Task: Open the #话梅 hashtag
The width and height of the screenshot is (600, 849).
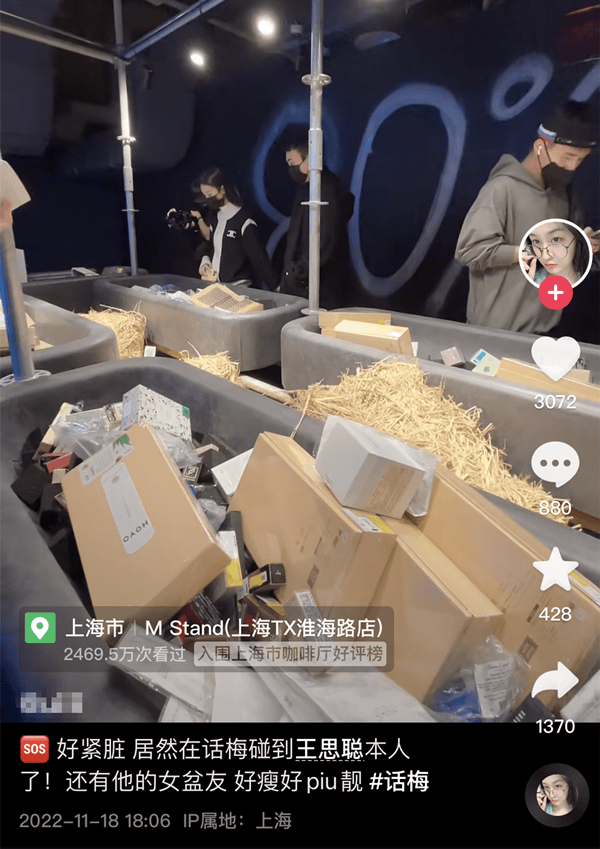Action: pos(400,780)
